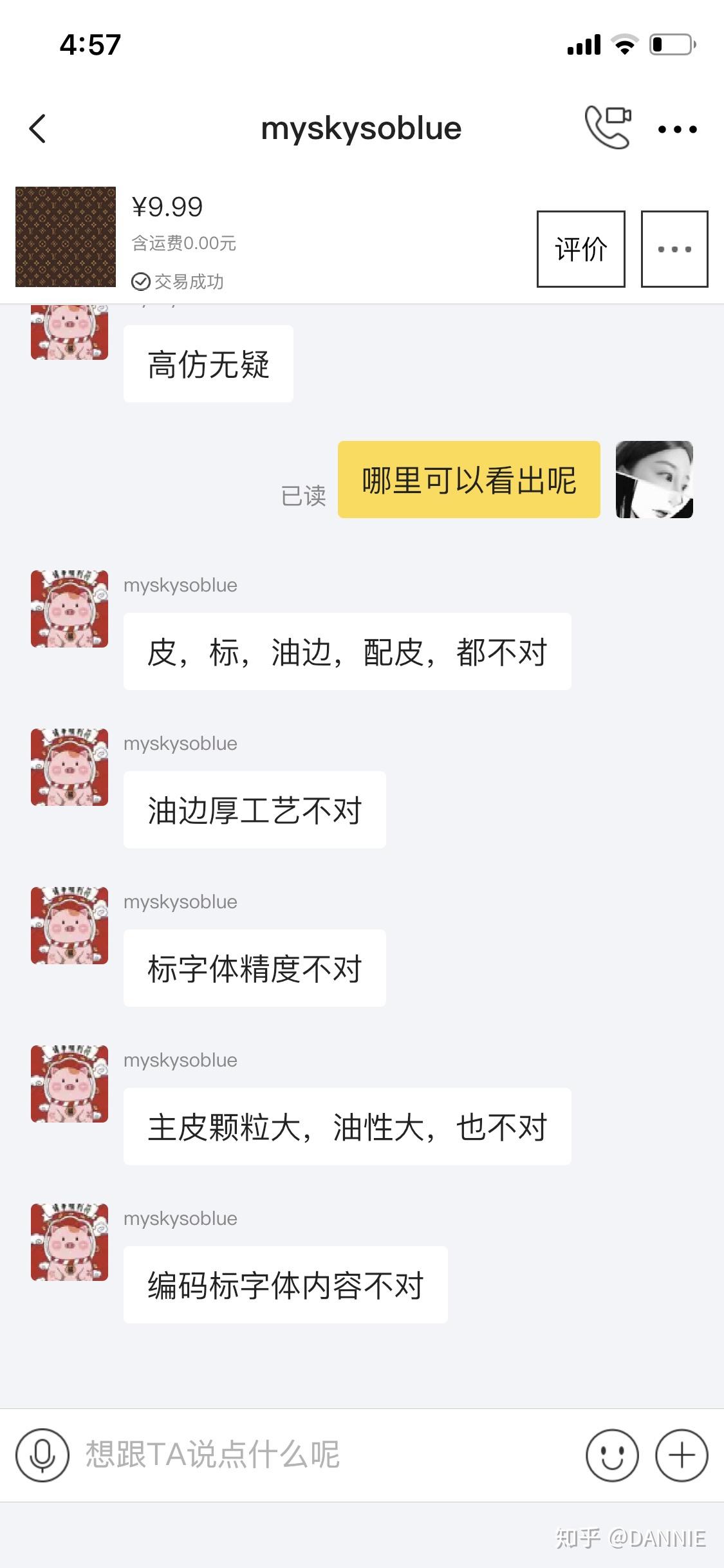Open the emoji picker

coord(611,1455)
